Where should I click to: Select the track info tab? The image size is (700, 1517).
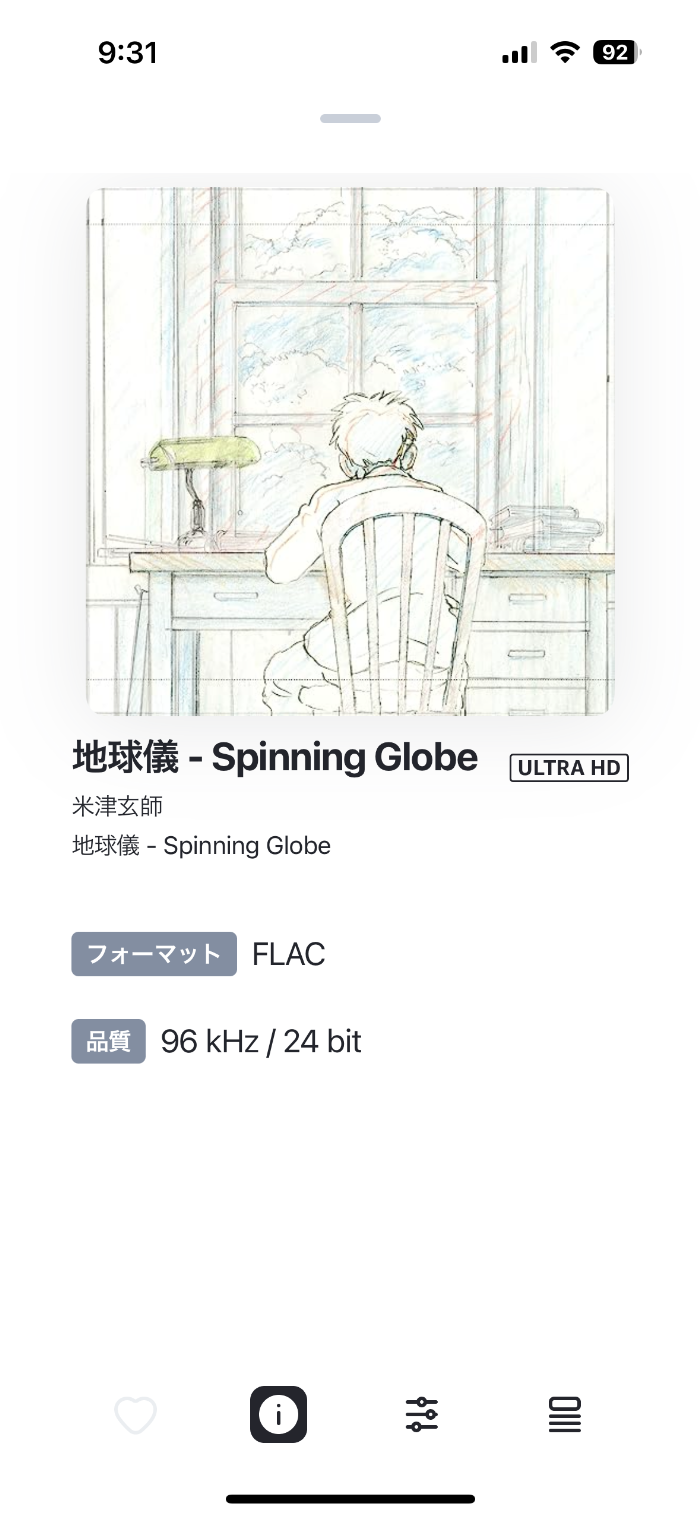pos(278,1415)
